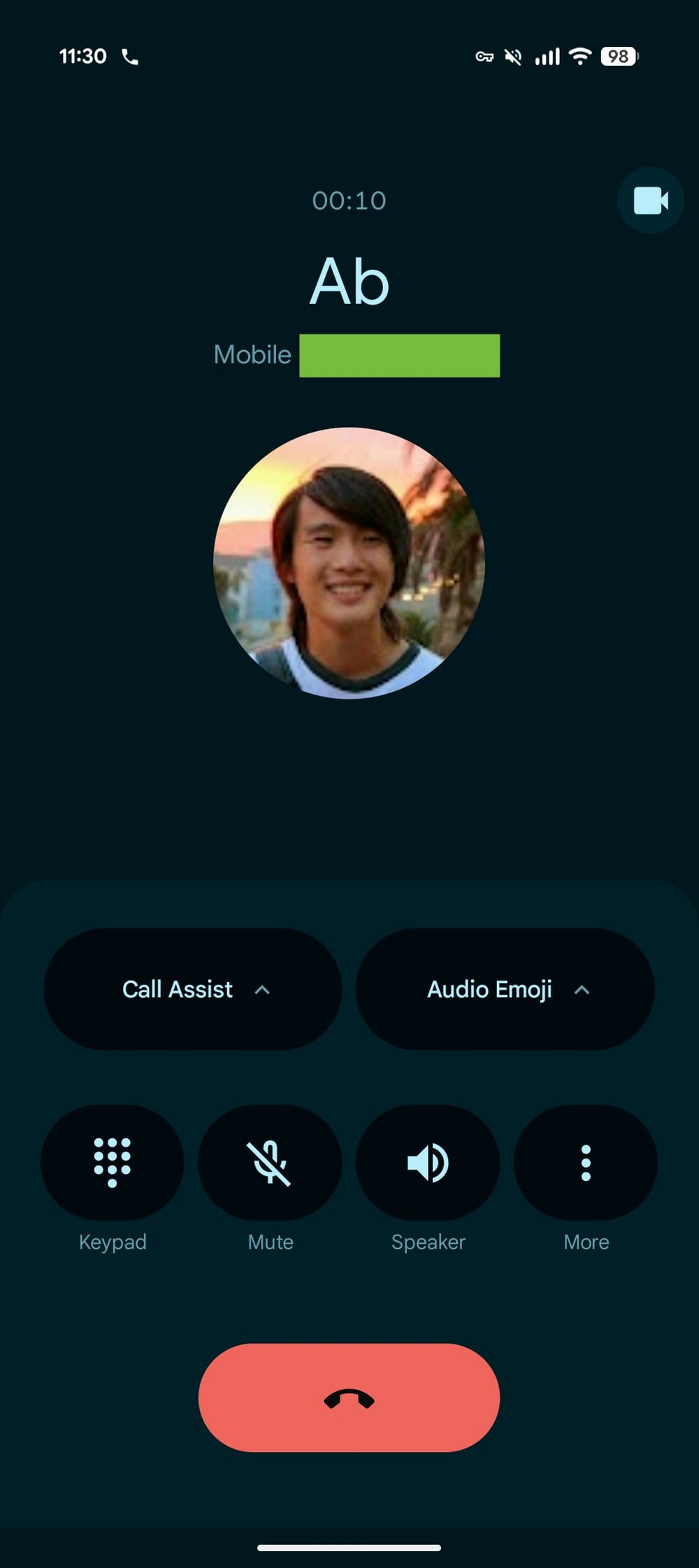This screenshot has width=699, height=1568.
Task: Expand the Call Assist options
Action: 193,989
